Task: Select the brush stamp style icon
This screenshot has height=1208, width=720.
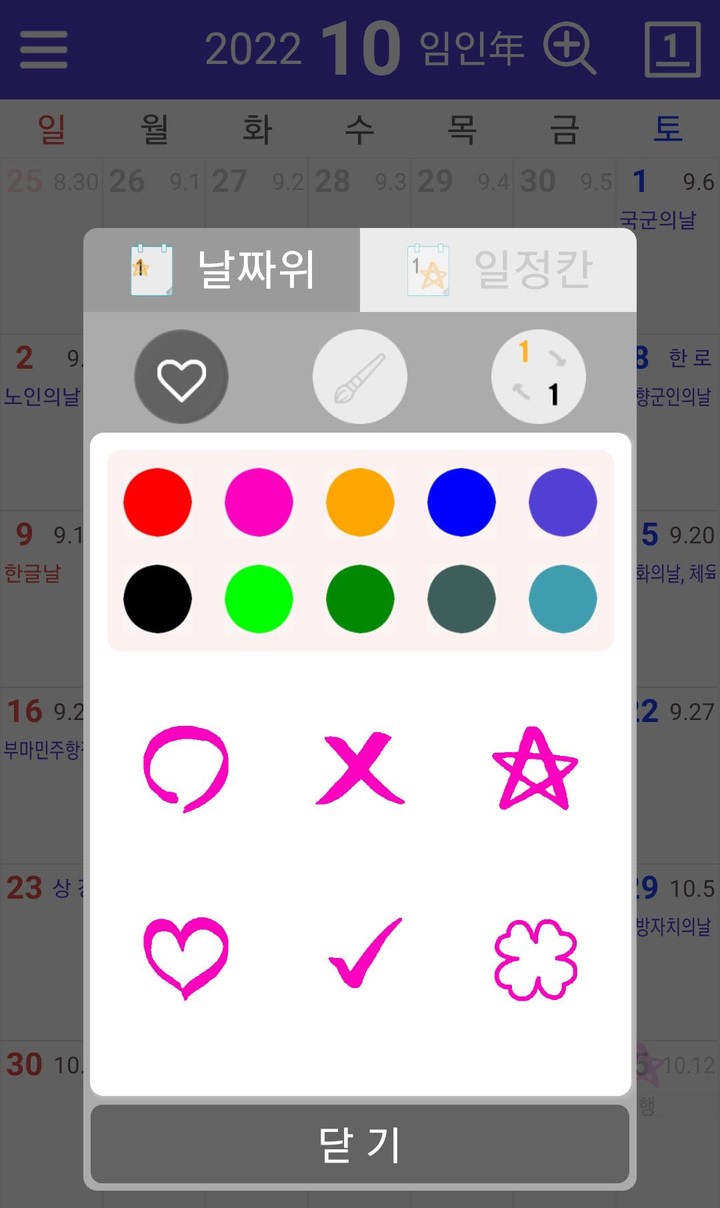Action: 359,375
